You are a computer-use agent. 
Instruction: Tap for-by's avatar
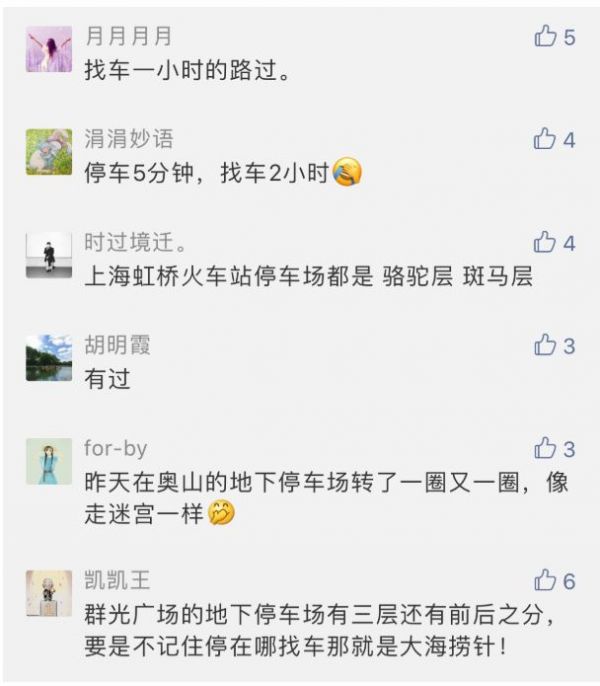point(49,461)
